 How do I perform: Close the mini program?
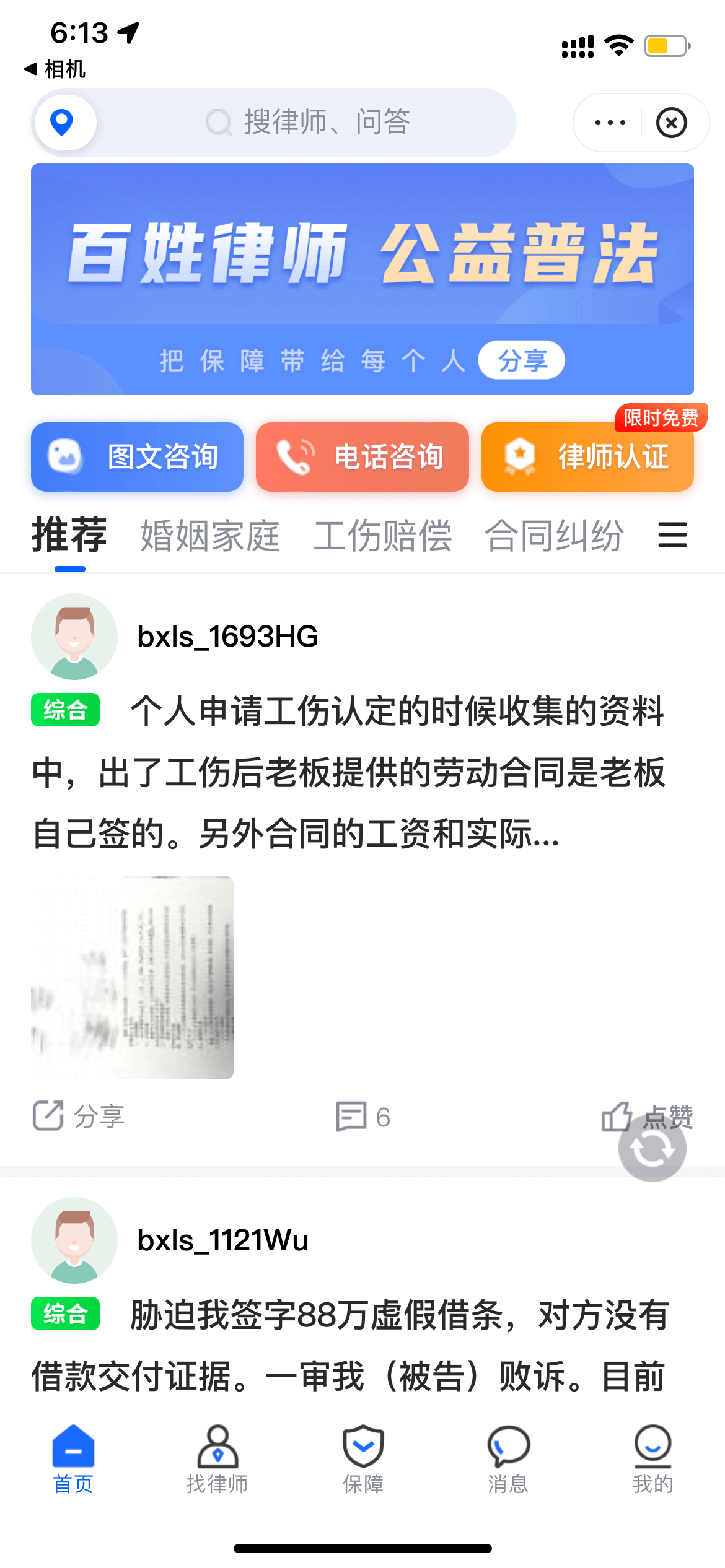point(672,123)
